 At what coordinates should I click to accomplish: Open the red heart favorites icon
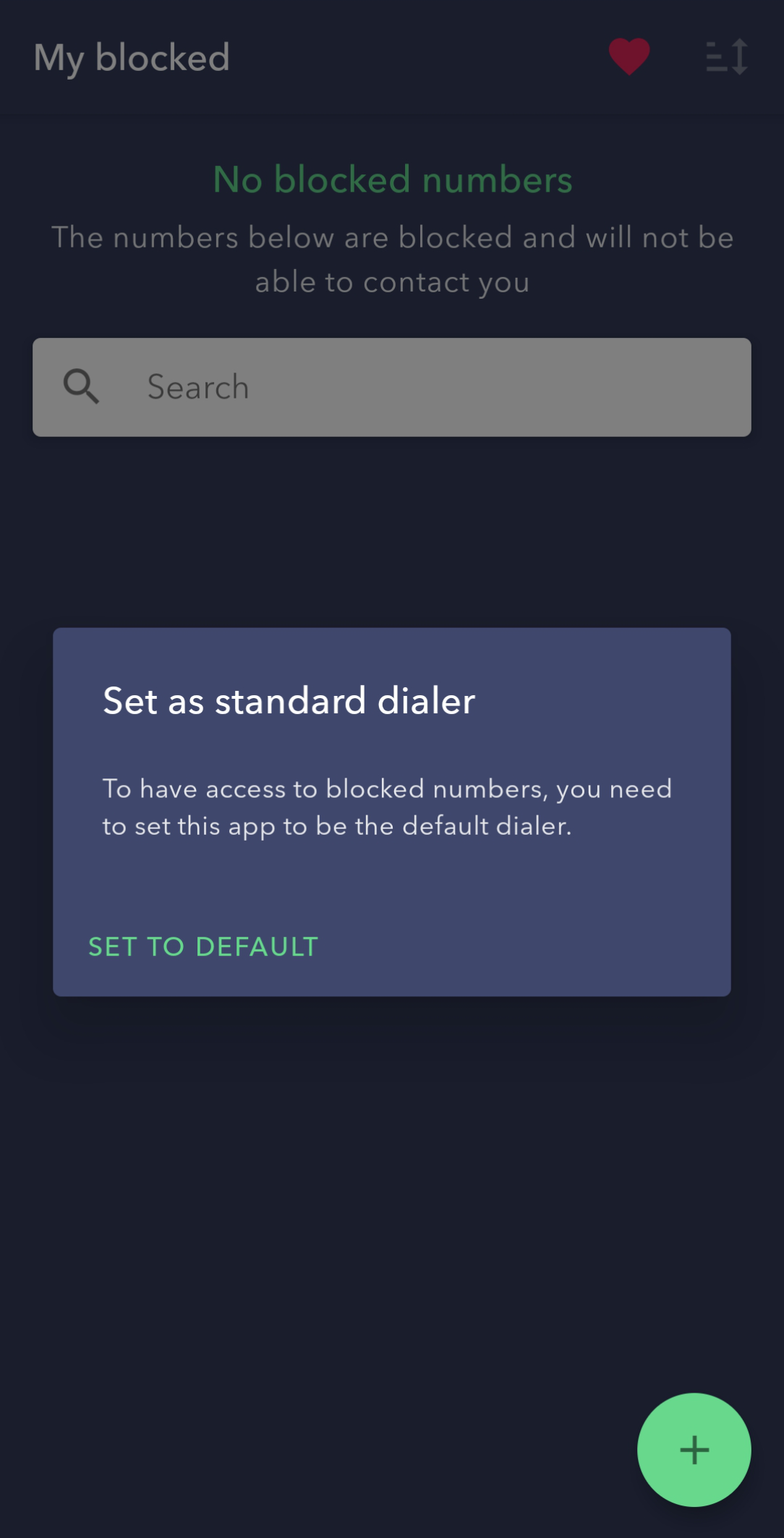[629, 56]
